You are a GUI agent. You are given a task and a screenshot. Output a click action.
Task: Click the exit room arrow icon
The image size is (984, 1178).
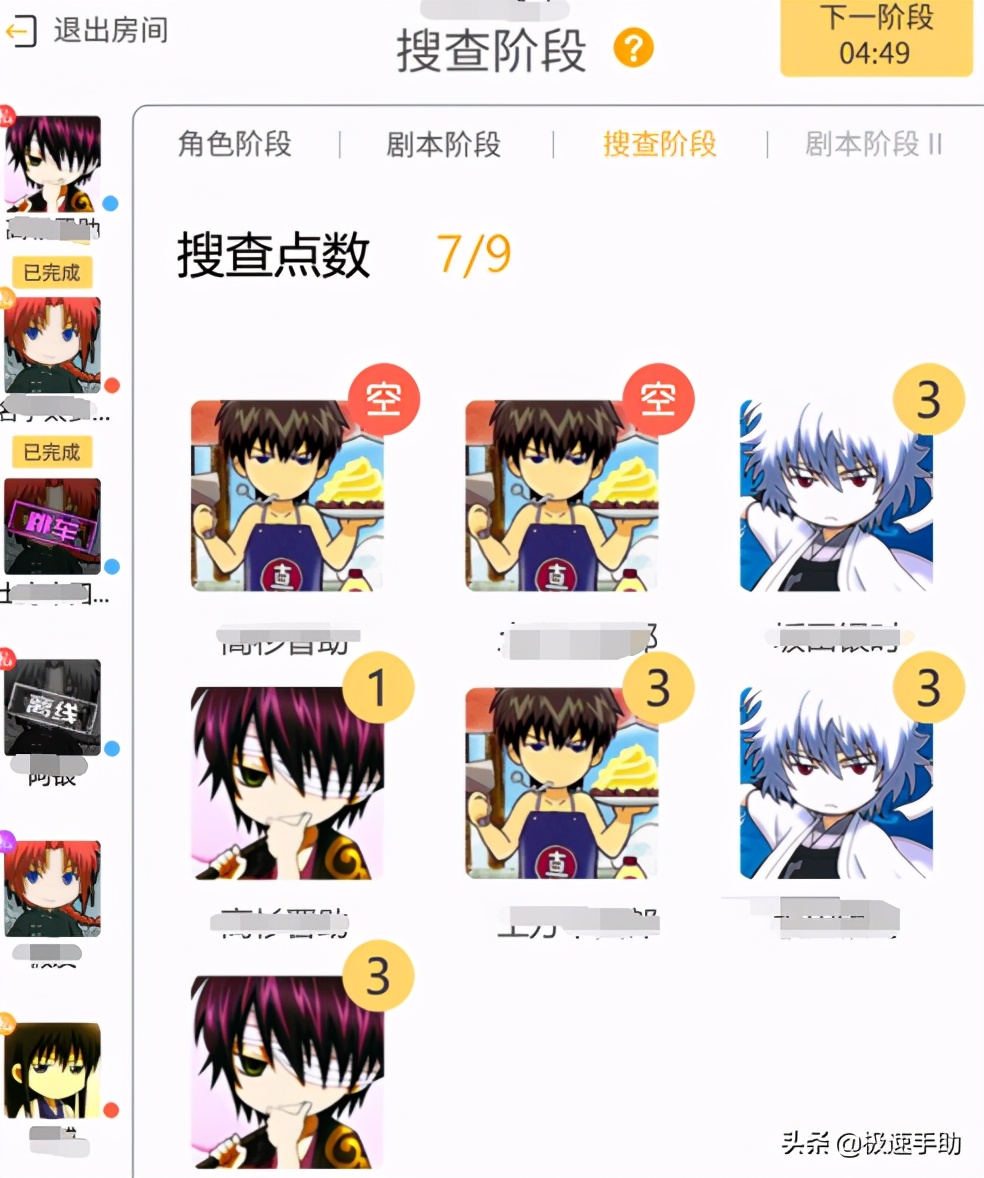20,32
